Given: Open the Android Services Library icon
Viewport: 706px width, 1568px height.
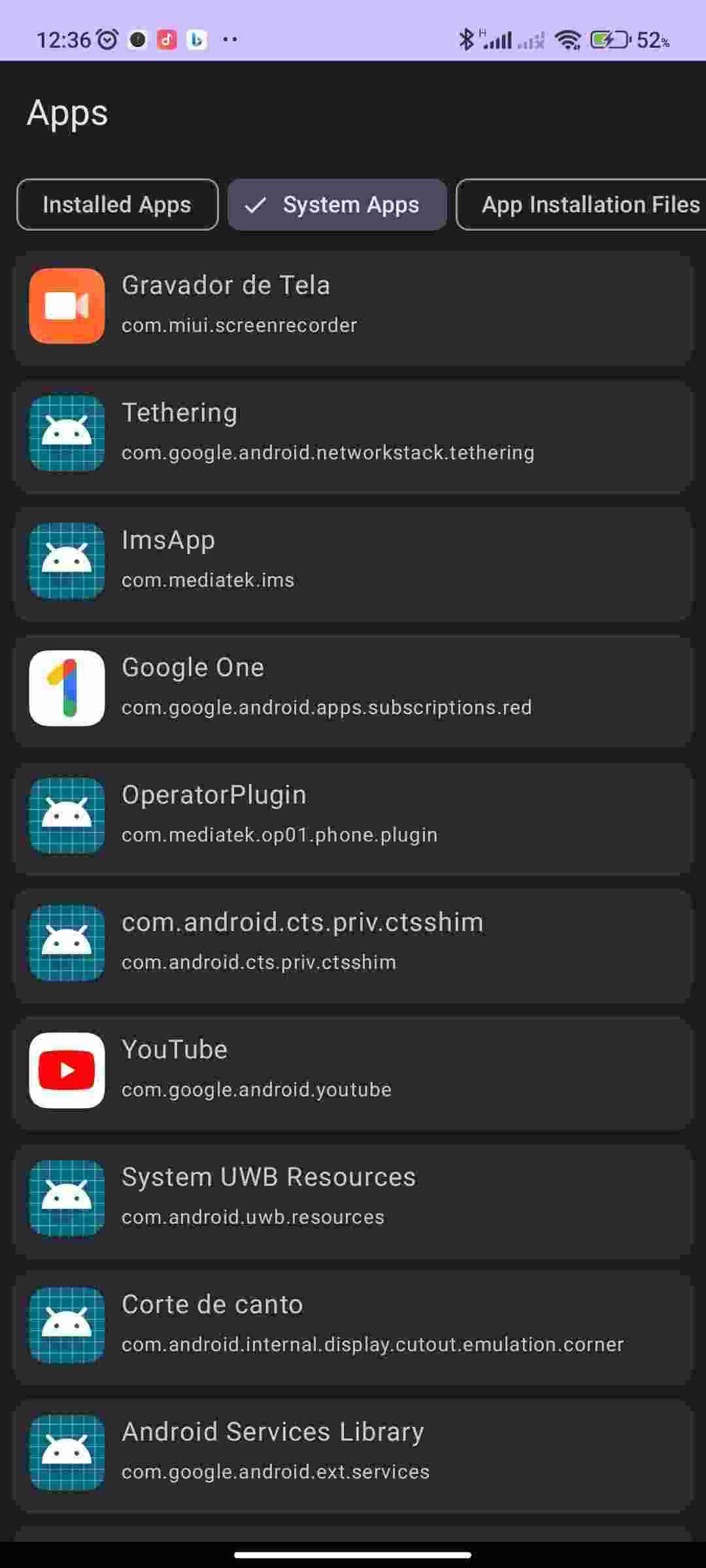Looking at the screenshot, I should click(65, 1452).
